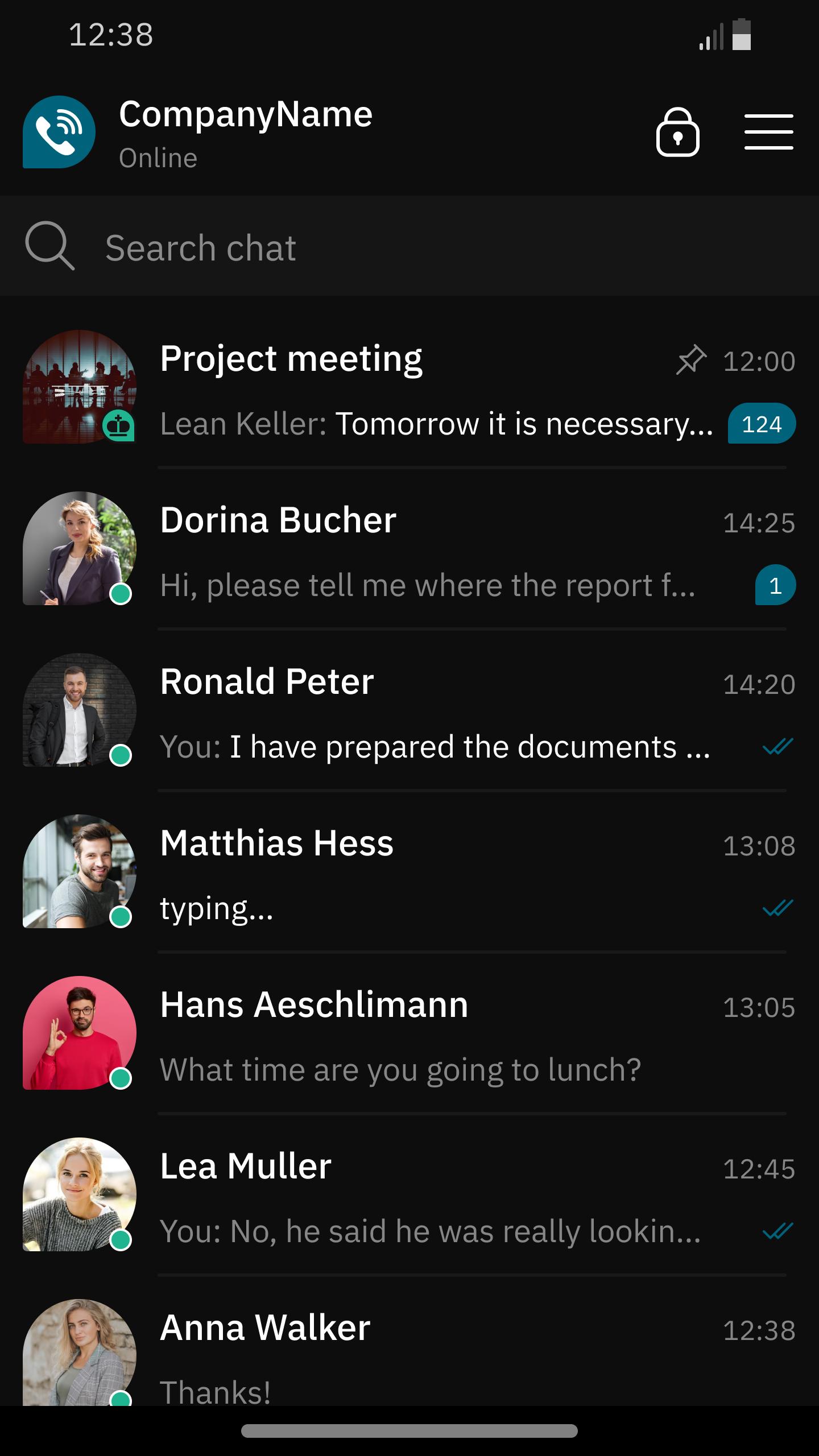Tap the lock icon in the header
Image resolution: width=819 pixels, height=1456 pixels.
point(677,132)
